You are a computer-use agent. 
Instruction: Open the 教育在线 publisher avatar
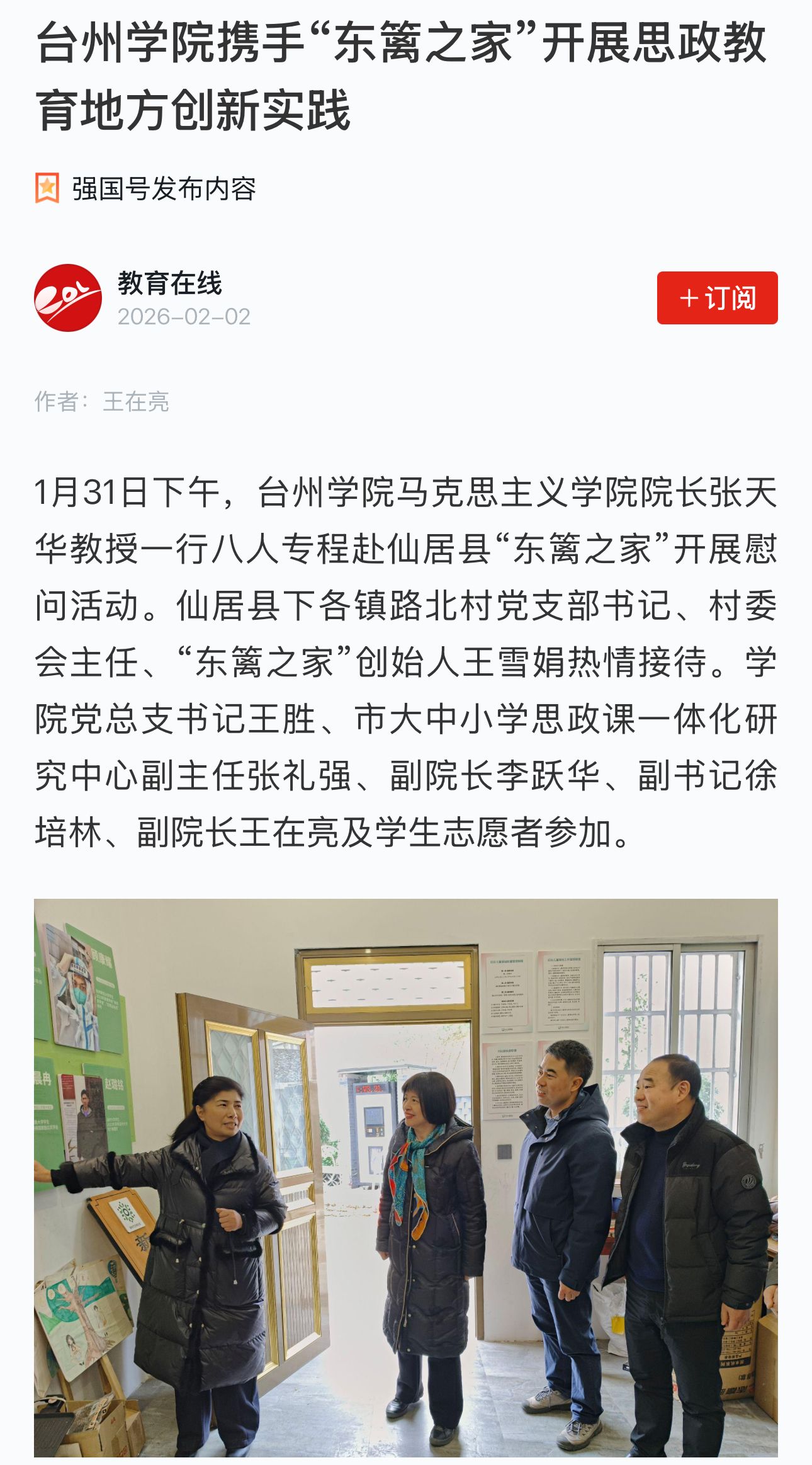[68, 298]
